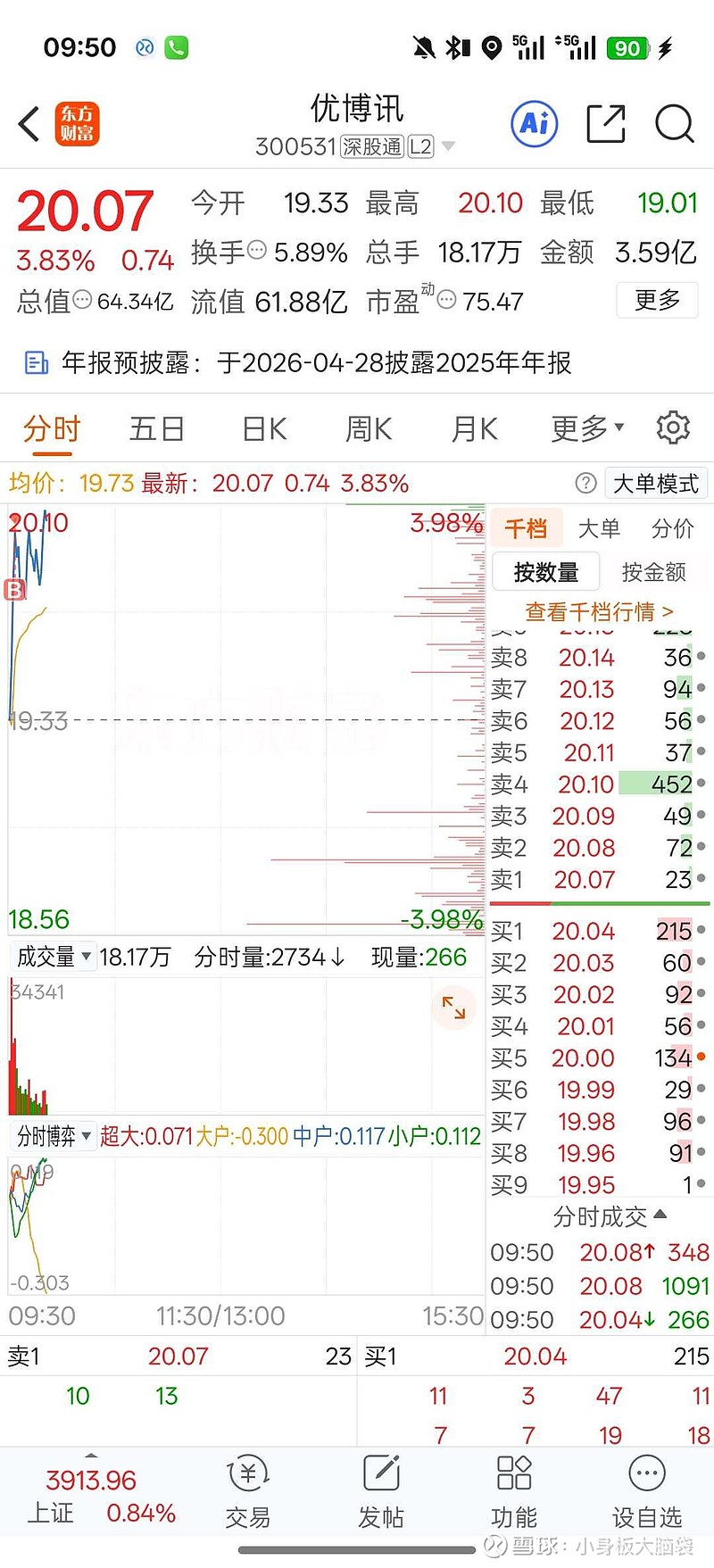Enable 大单模式 mode
Image resolution: width=714 pixels, height=1568 pixels.
tap(656, 483)
